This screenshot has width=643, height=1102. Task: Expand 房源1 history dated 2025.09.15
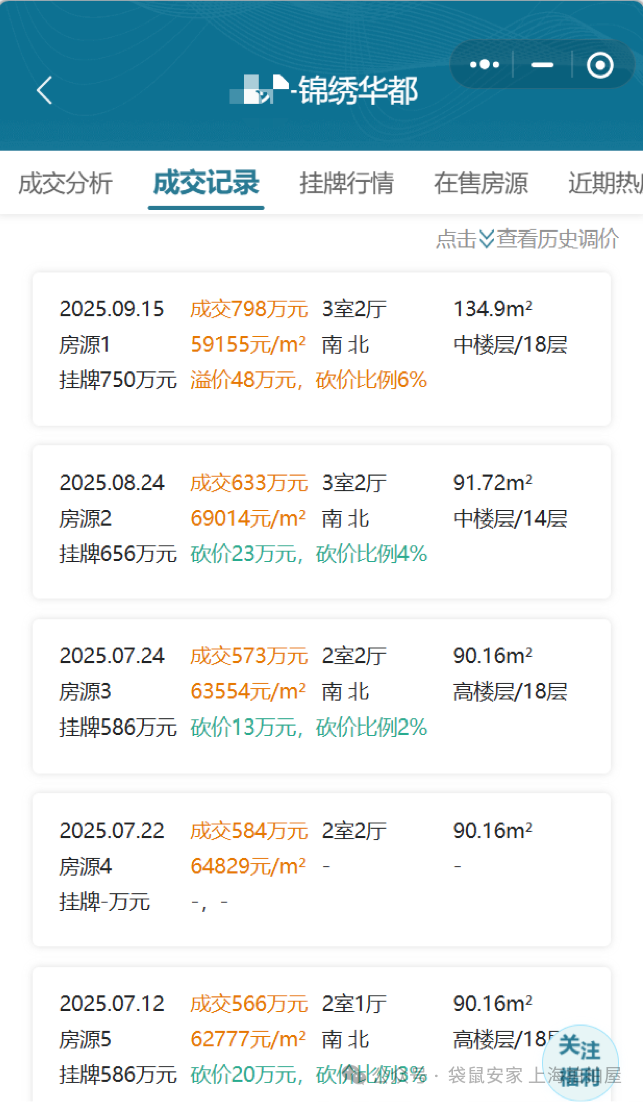(x=321, y=348)
